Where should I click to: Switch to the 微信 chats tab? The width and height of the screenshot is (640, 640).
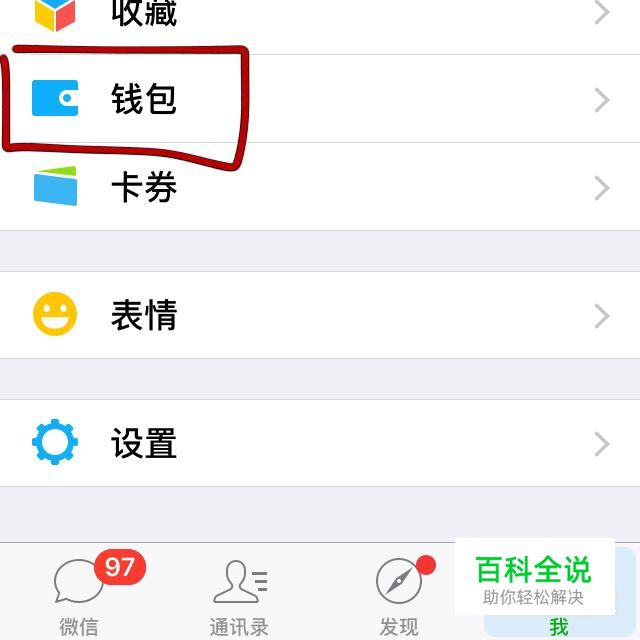coord(80,594)
